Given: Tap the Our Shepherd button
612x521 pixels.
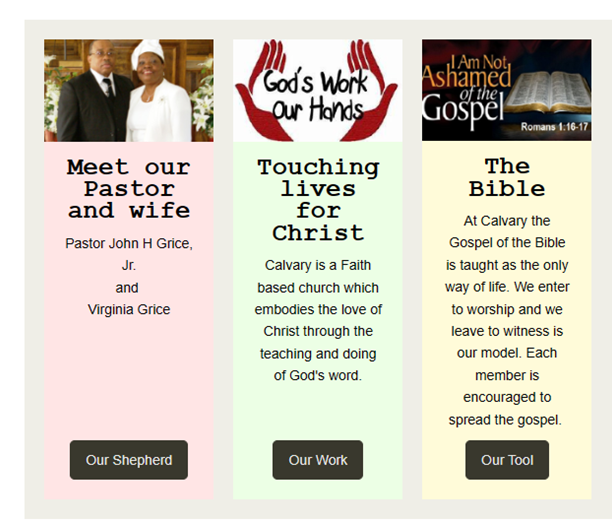Looking at the screenshot, I should tap(128, 460).
